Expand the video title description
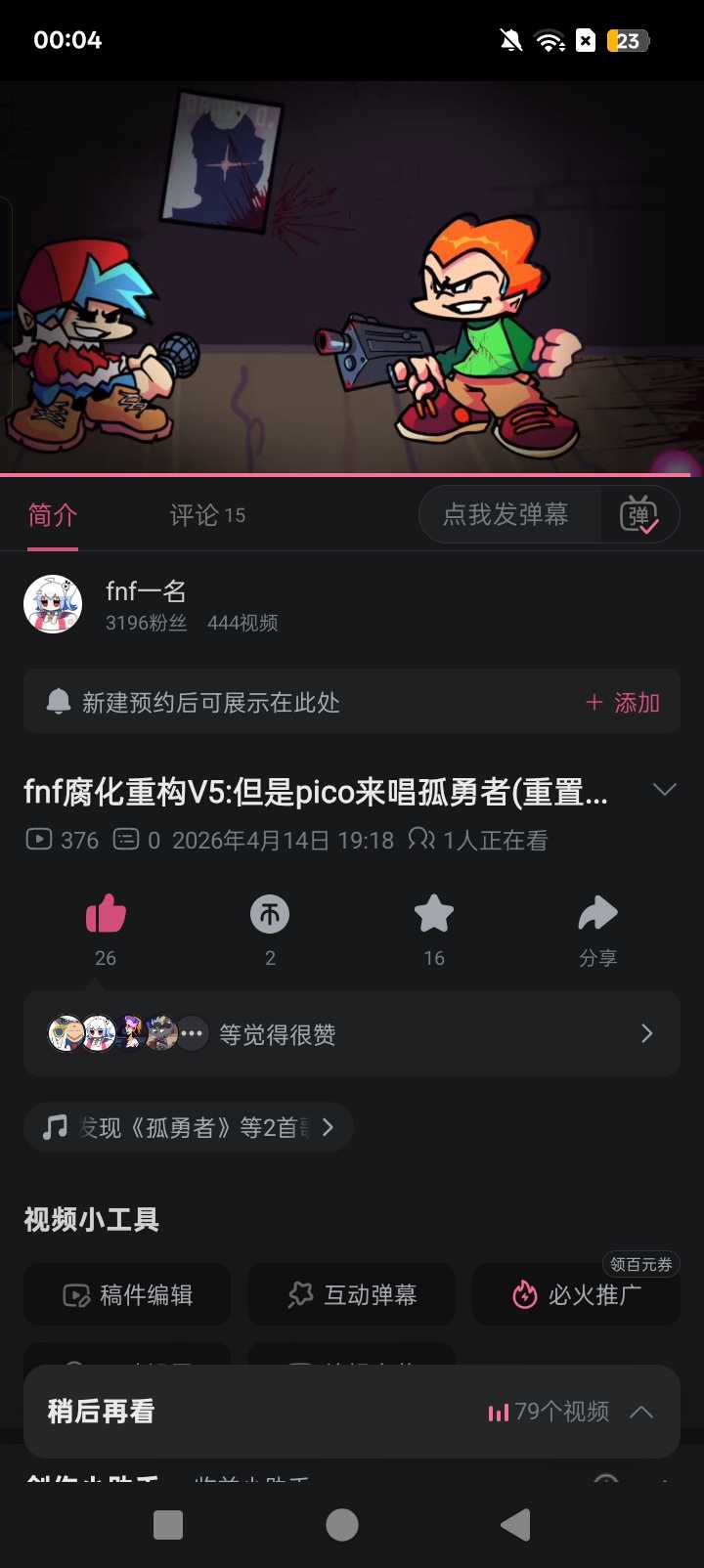The image size is (704, 1568). [x=665, y=790]
